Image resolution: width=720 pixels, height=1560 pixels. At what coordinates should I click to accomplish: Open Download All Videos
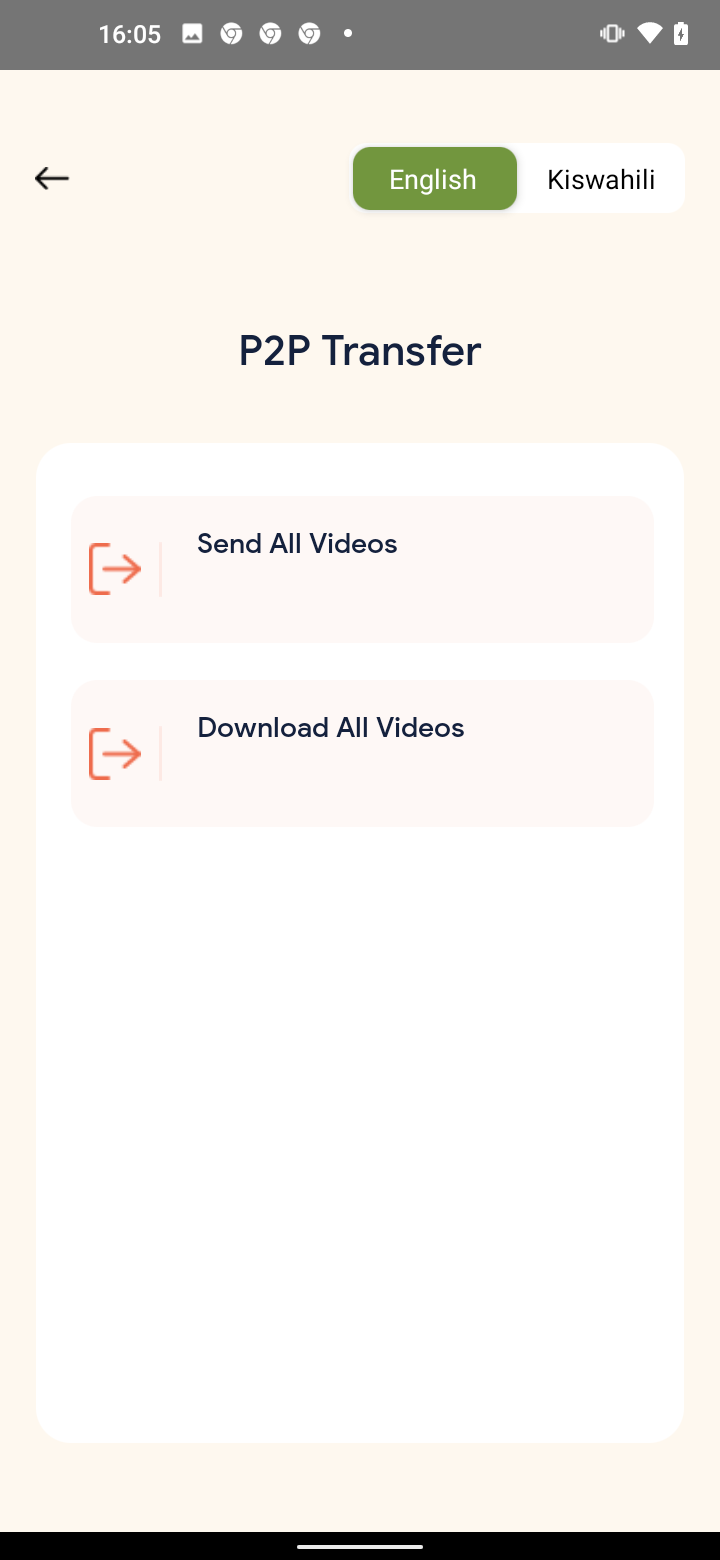362,753
